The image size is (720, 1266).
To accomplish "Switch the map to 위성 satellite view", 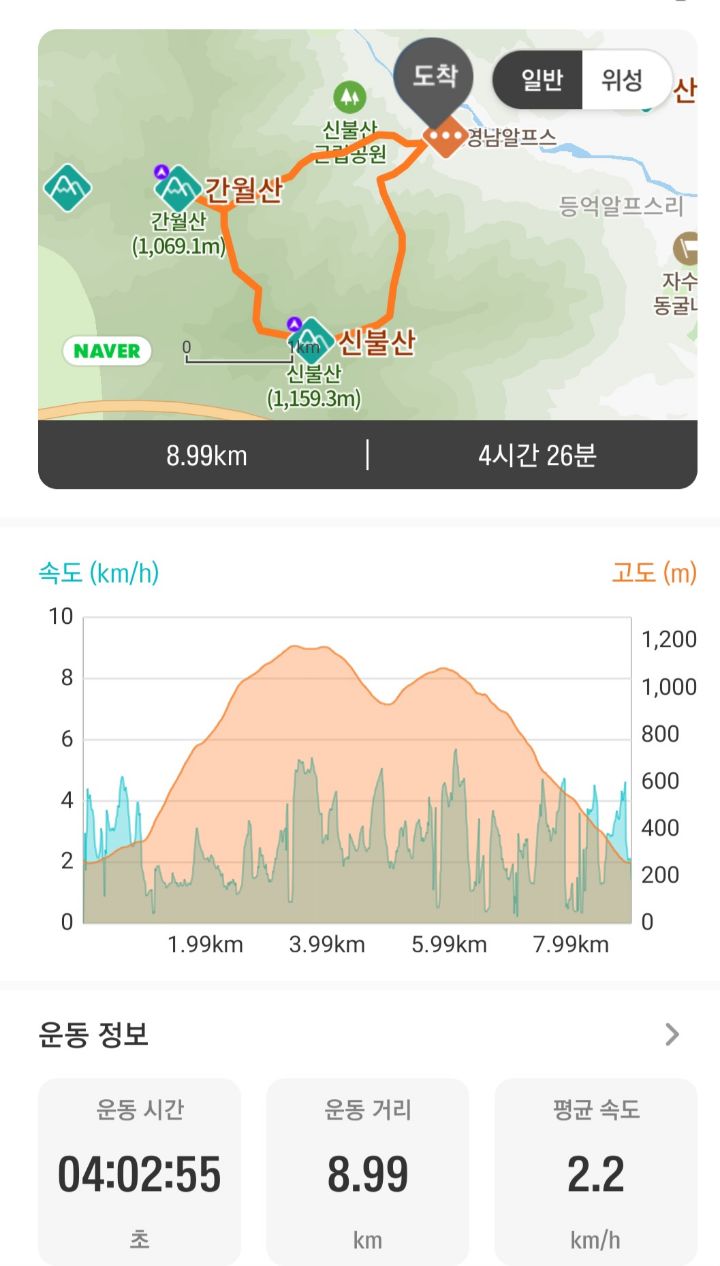I will [622, 80].
